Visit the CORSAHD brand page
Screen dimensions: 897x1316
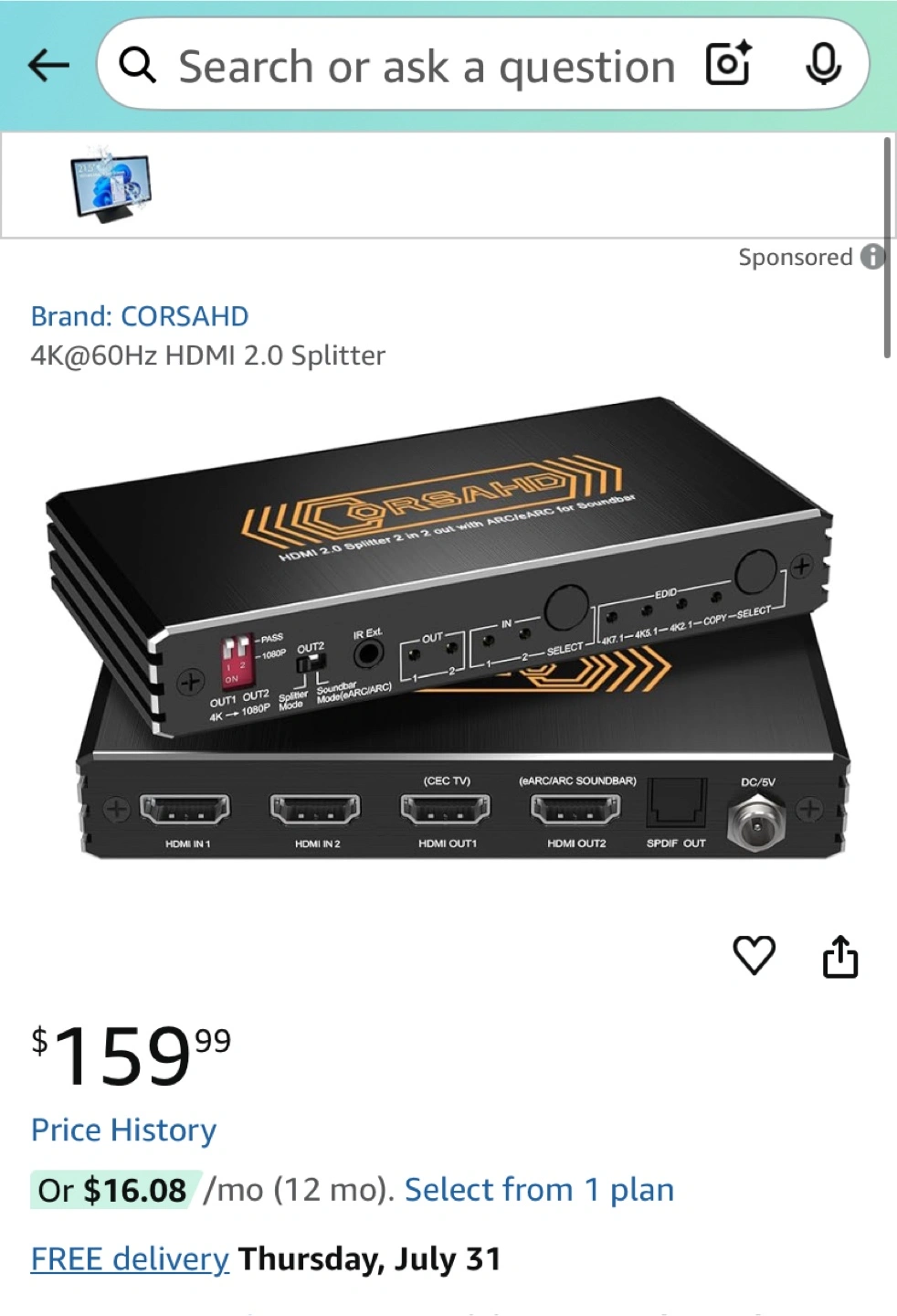tap(140, 316)
